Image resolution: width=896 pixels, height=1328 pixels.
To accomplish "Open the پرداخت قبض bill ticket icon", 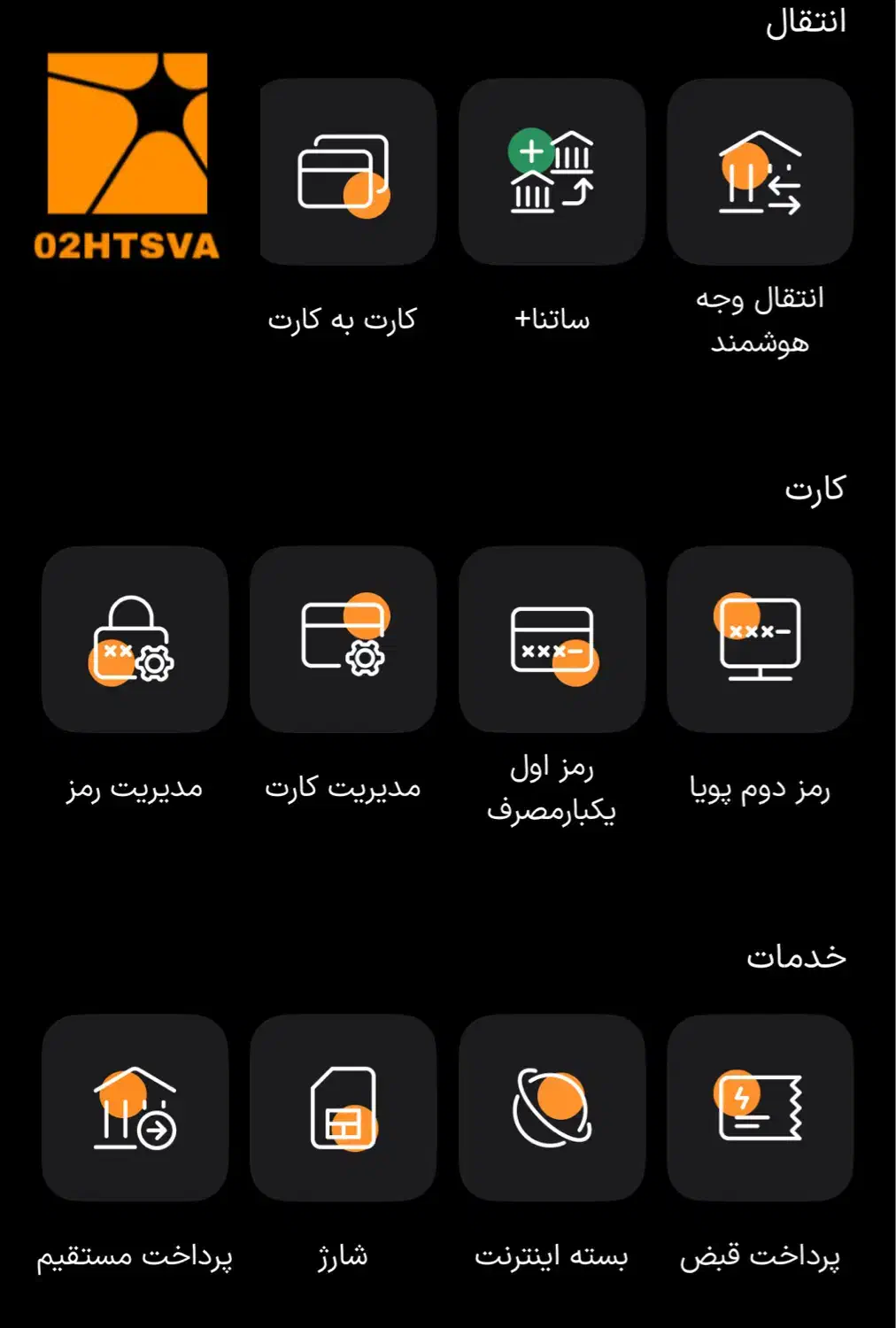I will pyautogui.click(x=760, y=1114).
